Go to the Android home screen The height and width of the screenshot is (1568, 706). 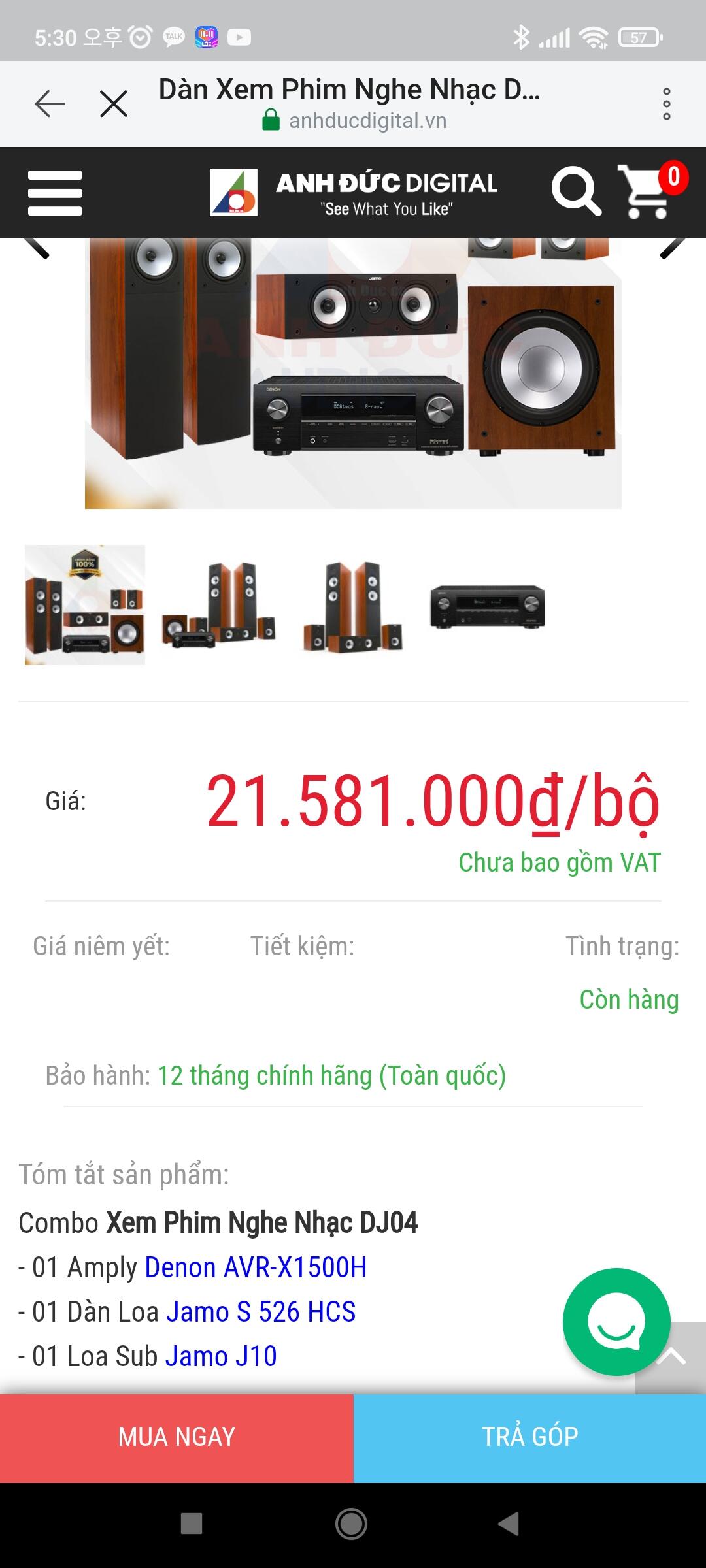352,1524
